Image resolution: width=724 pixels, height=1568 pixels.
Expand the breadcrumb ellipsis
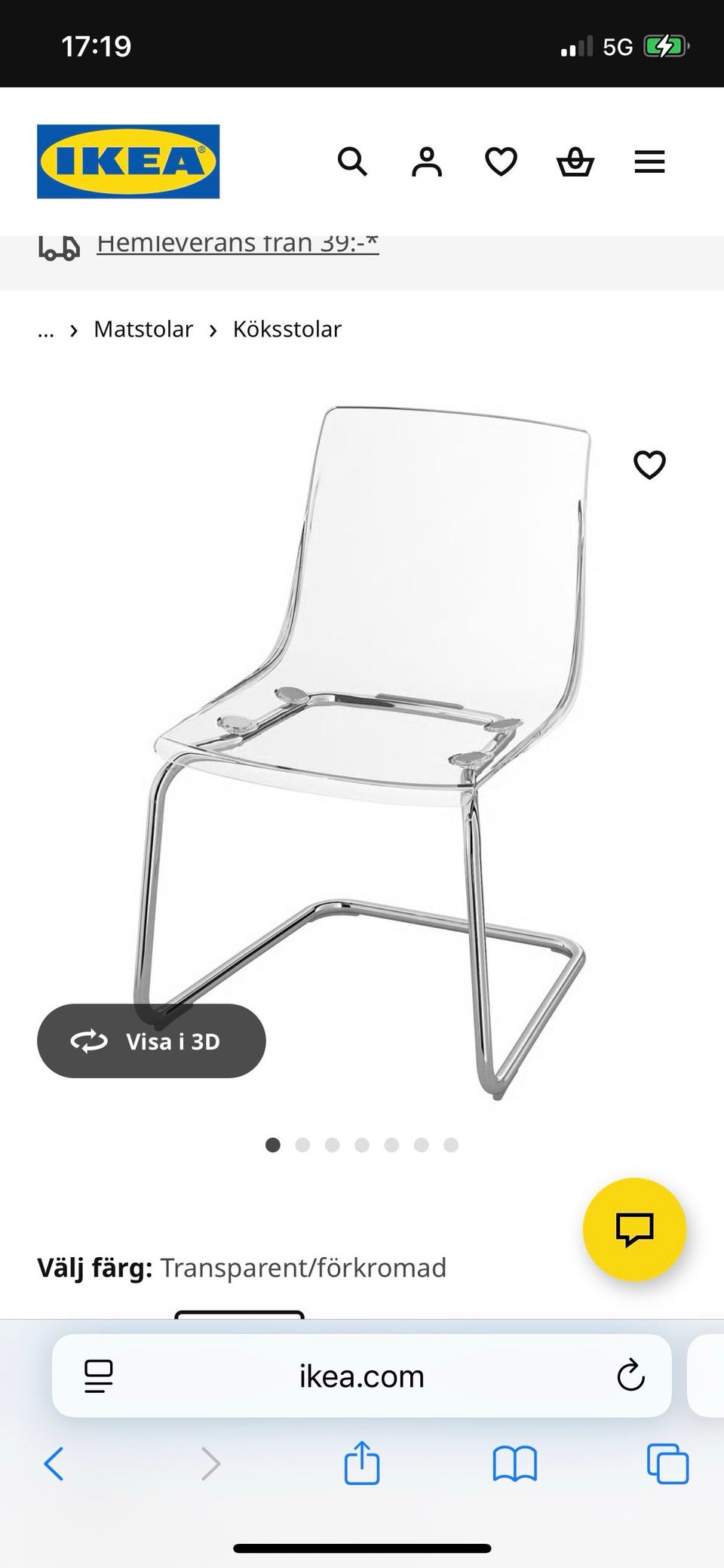[x=46, y=330]
